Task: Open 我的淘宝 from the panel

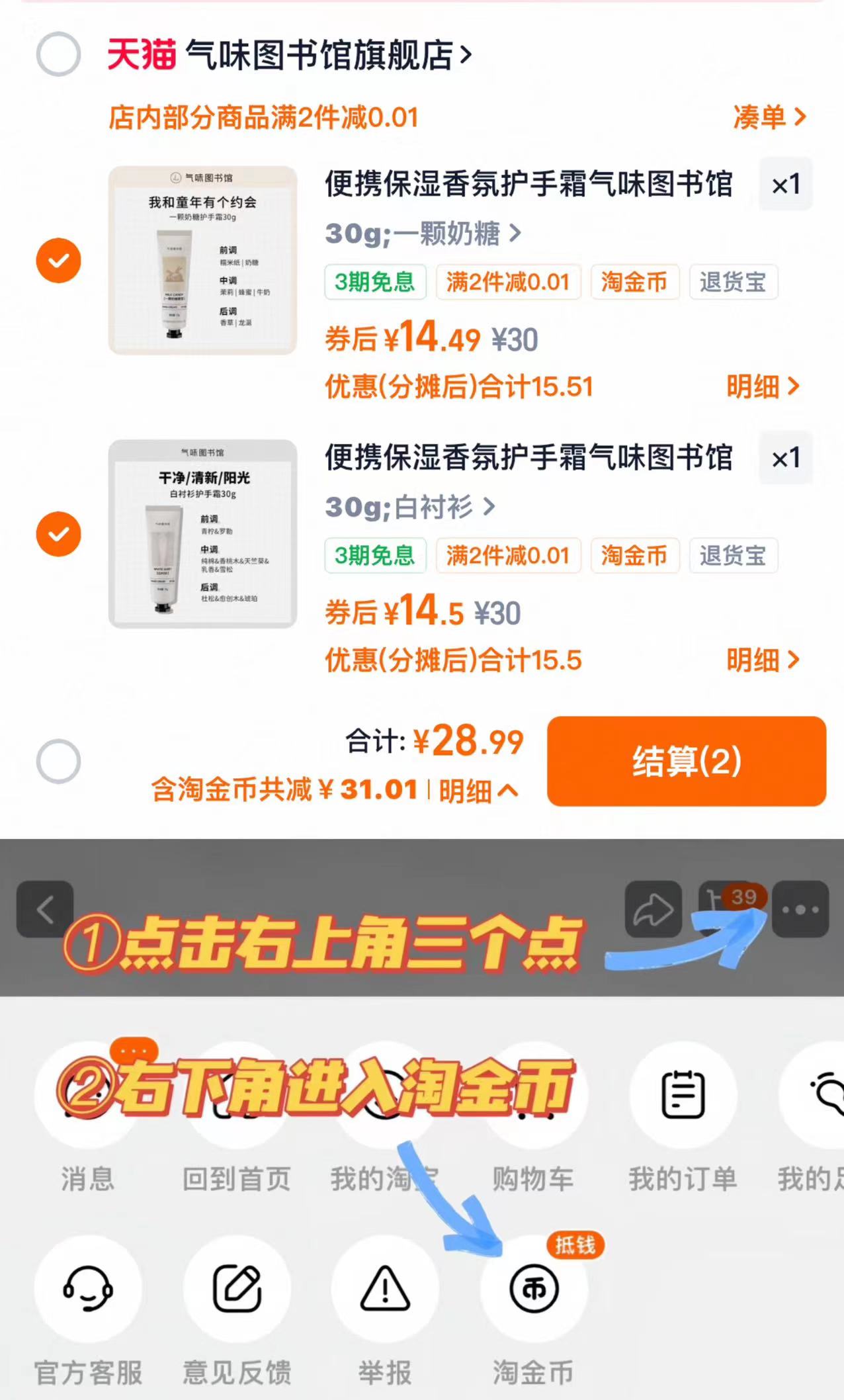Action: (385, 1095)
